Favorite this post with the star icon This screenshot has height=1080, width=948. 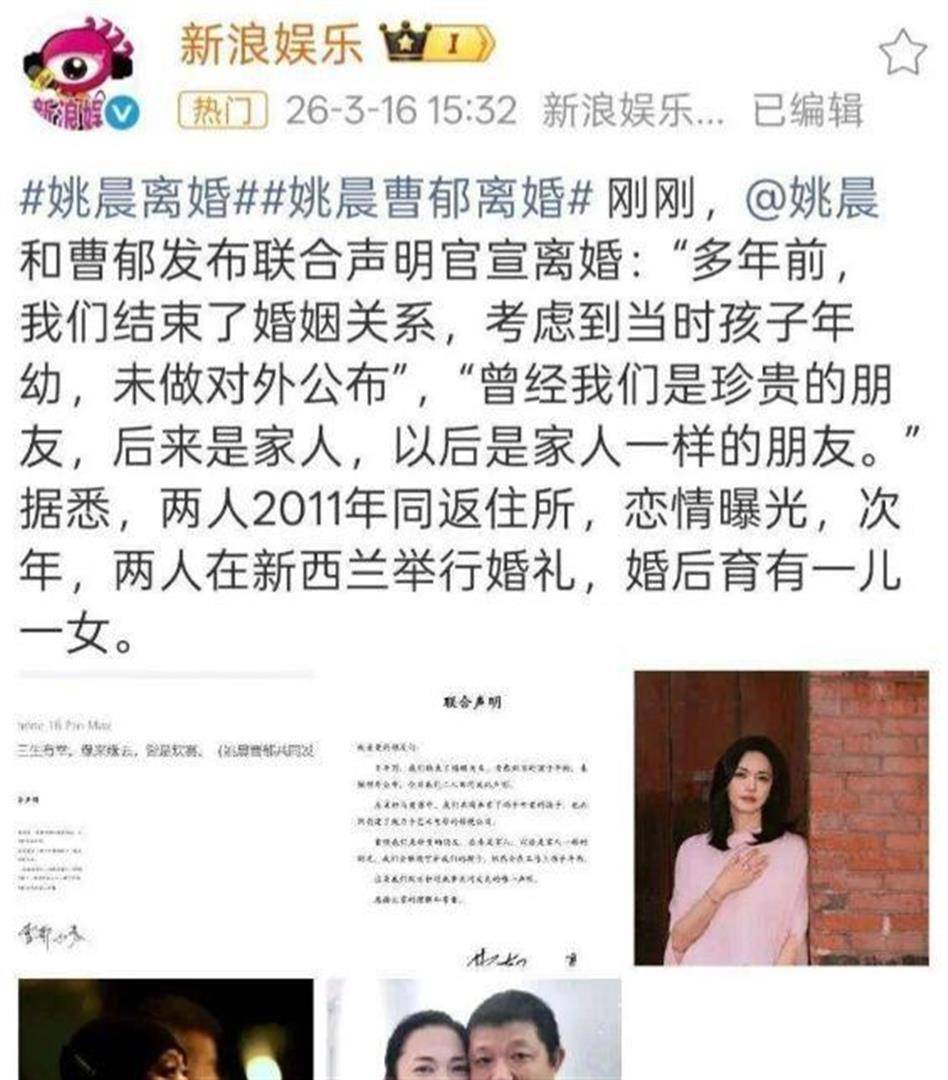tap(902, 51)
